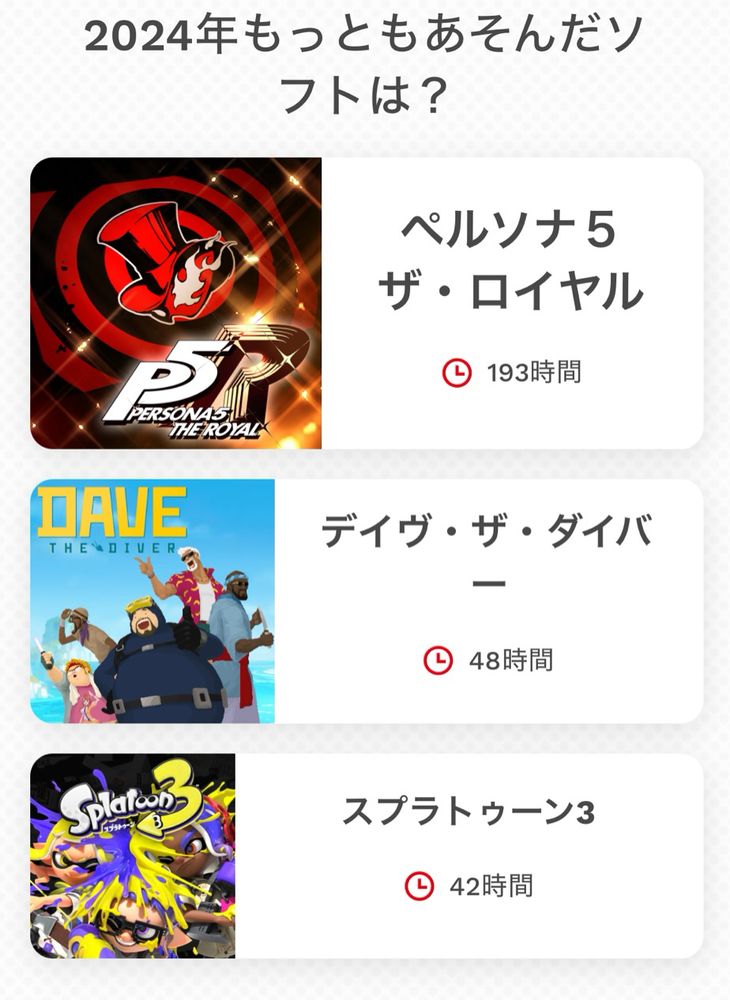This screenshot has width=730, height=1000.
Task: Open the ペルソナ5 ザ・ロイヤル card
Action: 367,303
